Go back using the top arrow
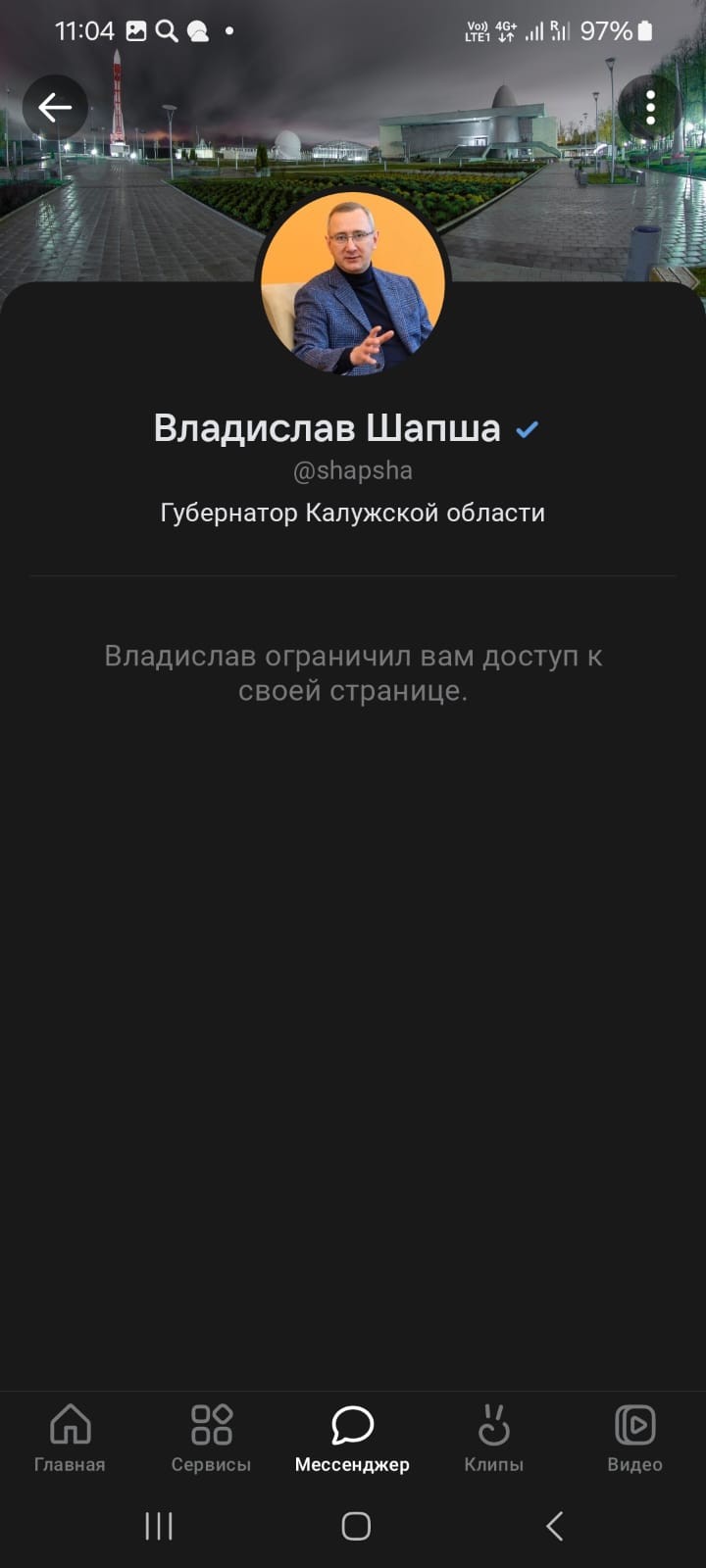The height and width of the screenshot is (1568, 706). 55,107
